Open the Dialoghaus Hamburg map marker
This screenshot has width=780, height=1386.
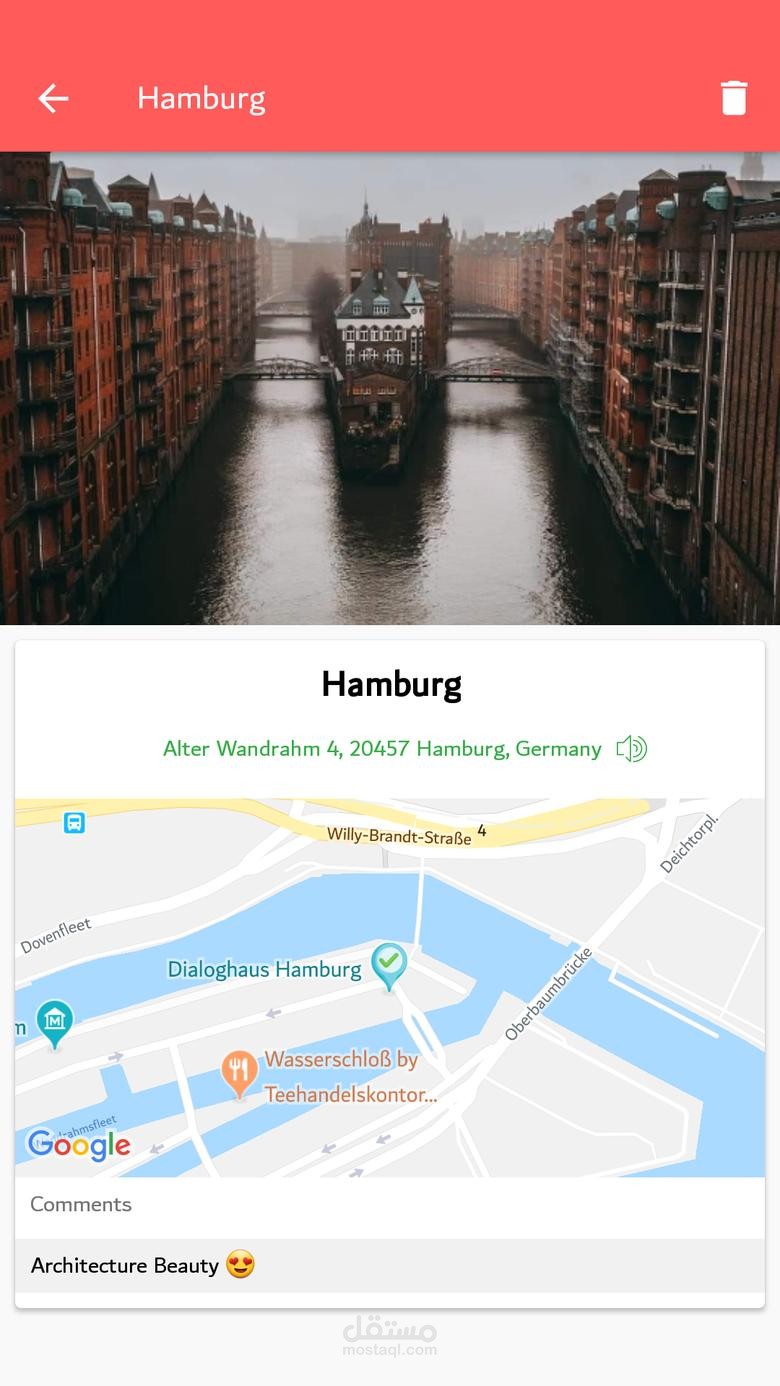pos(389,966)
